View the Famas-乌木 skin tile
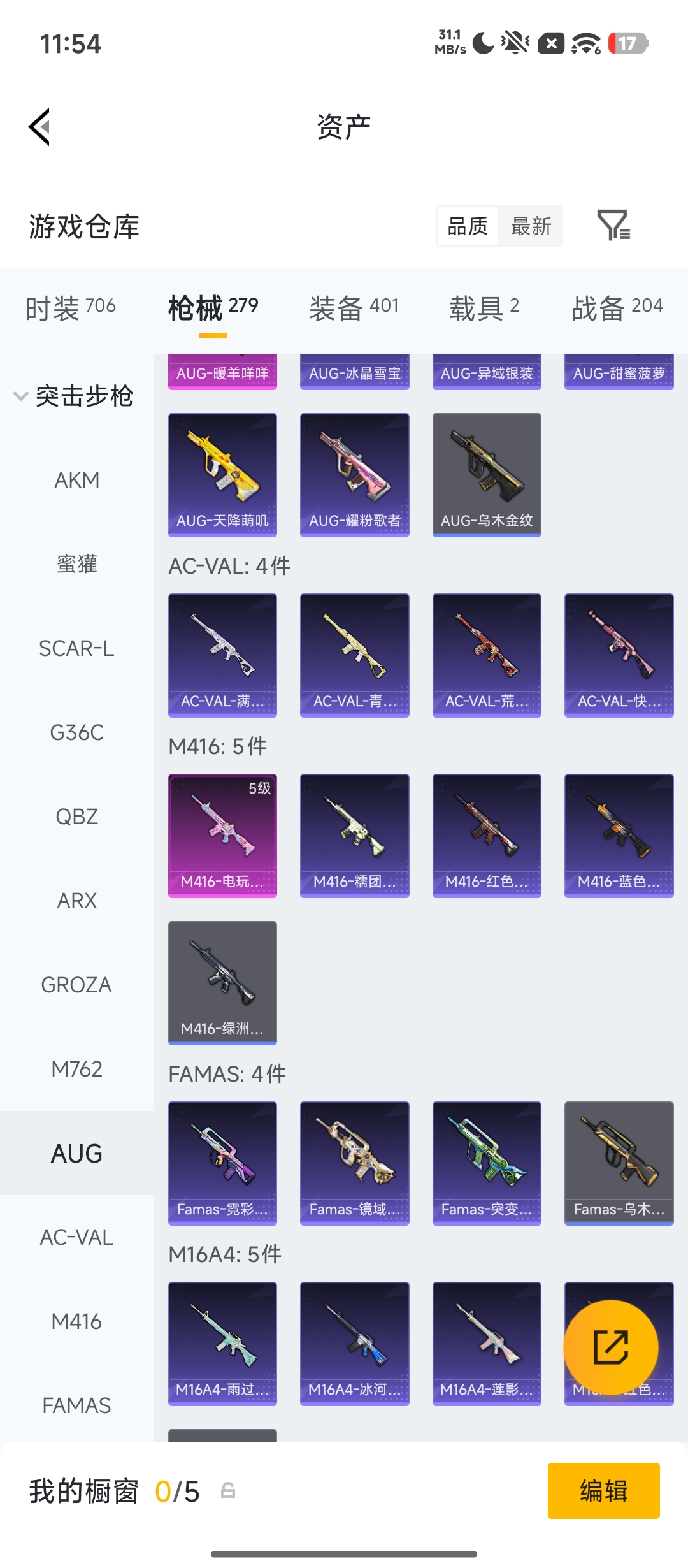 click(619, 1163)
